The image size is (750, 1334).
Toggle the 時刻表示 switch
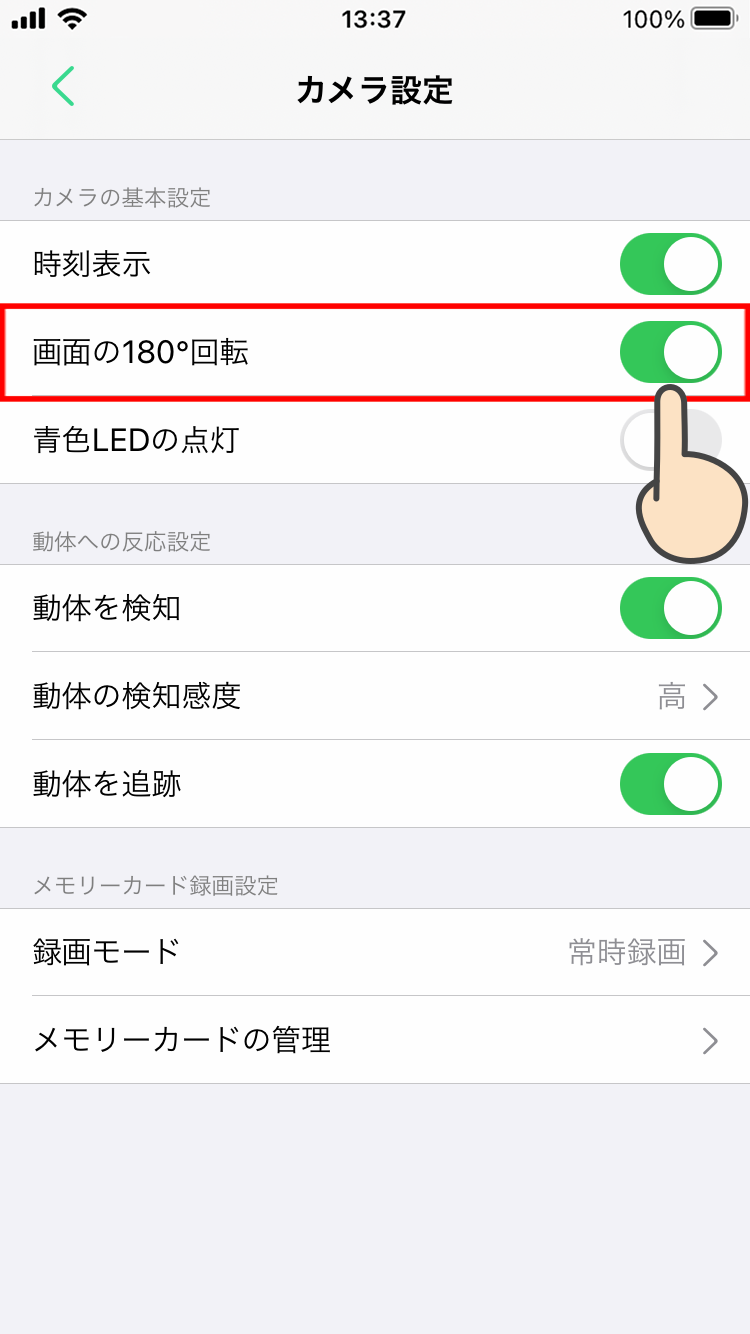(670, 265)
